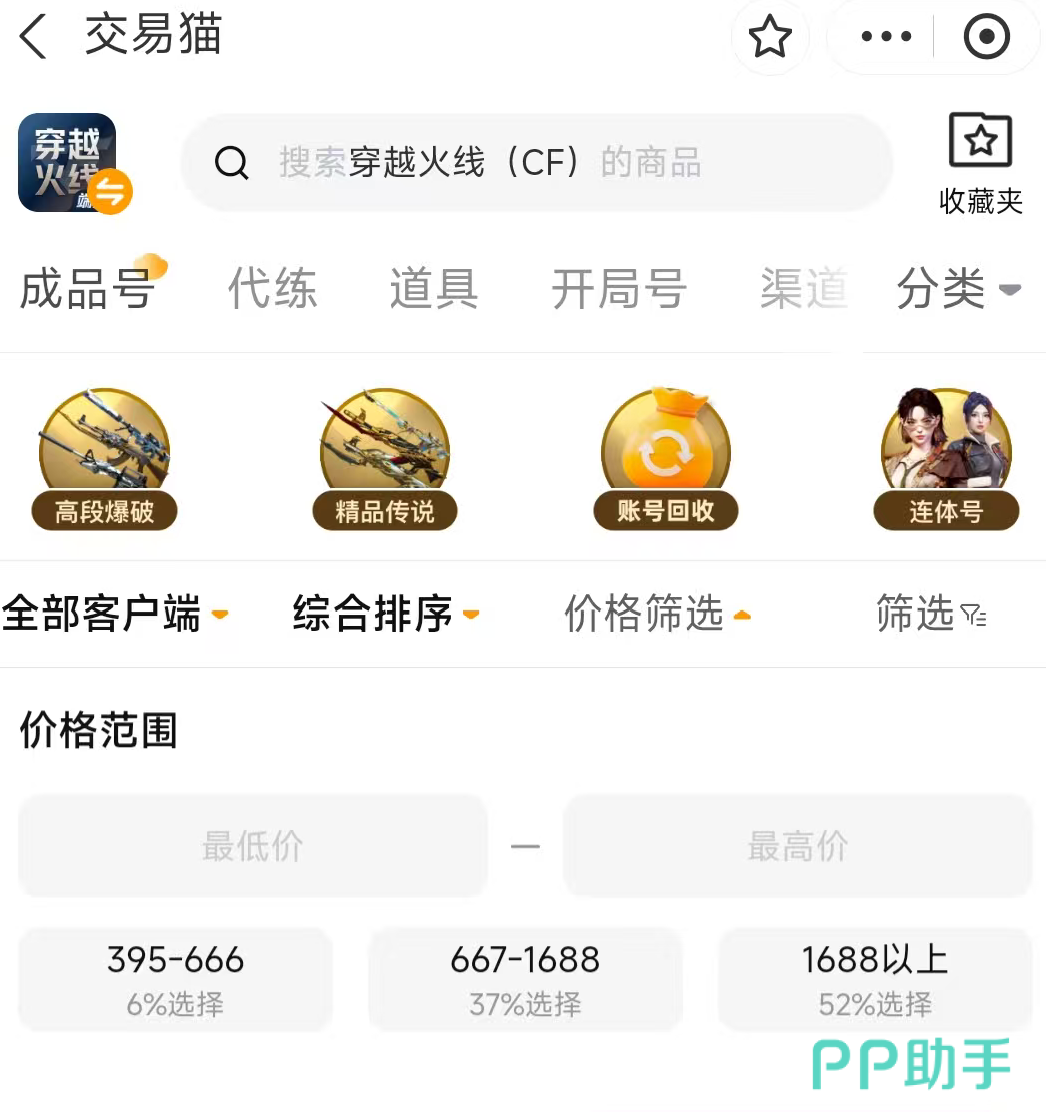This screenshot has width=1046, height=1112.
Task: Switch to the 代练 tab
Action: click(272, 290)
